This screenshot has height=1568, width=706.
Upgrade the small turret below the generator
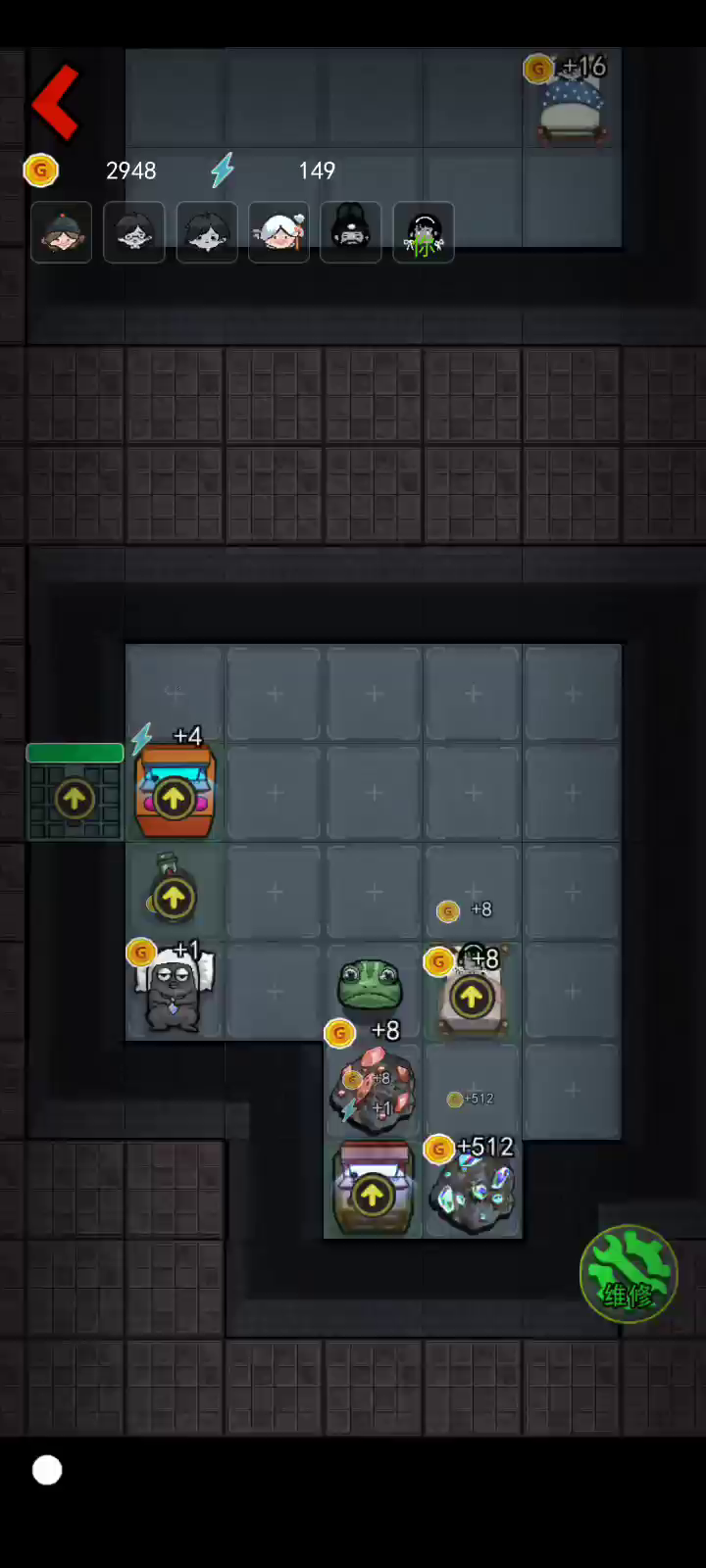(174, 897)
